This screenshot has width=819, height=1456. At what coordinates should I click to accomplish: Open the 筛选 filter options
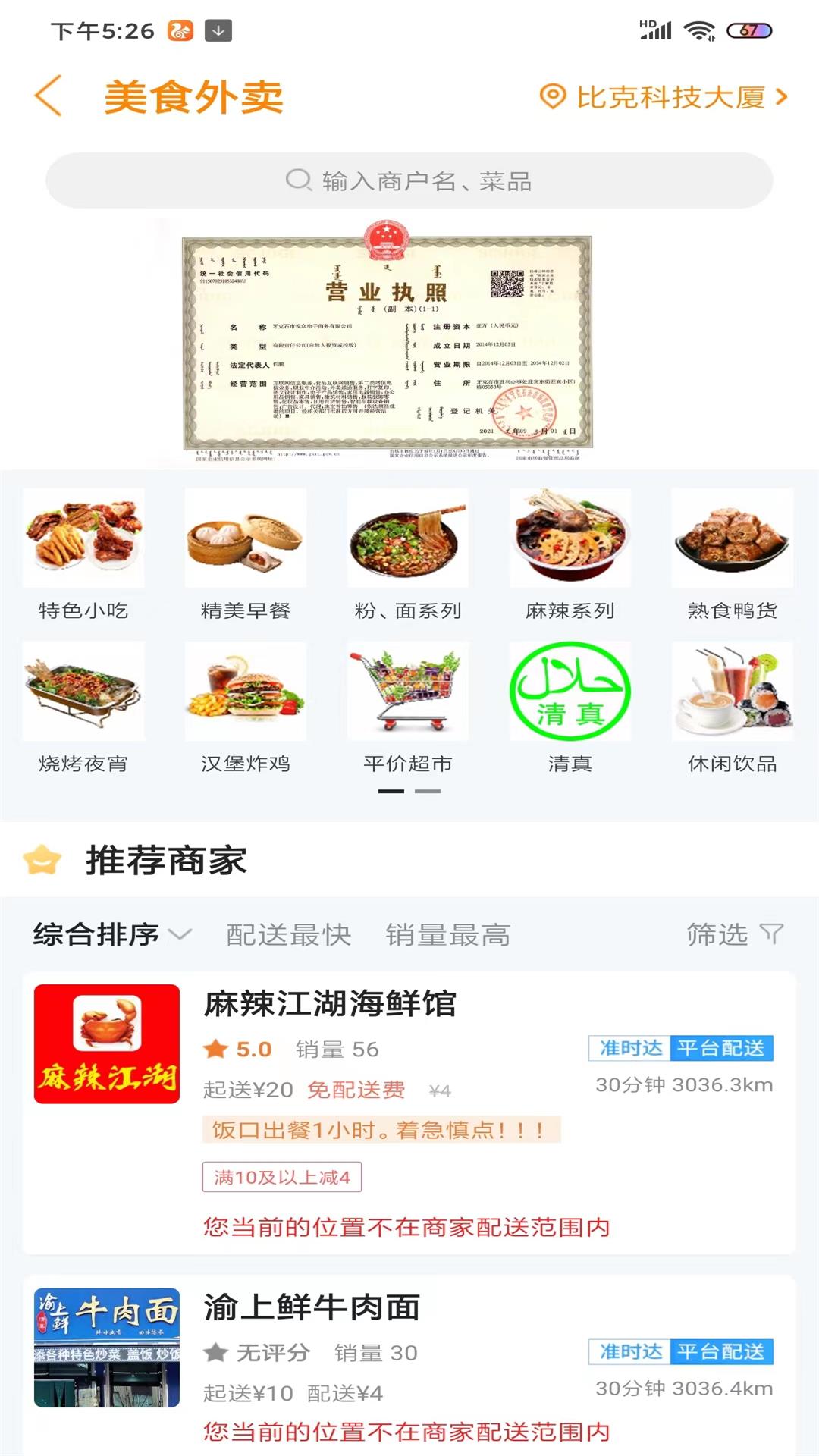tap(733, 934)
